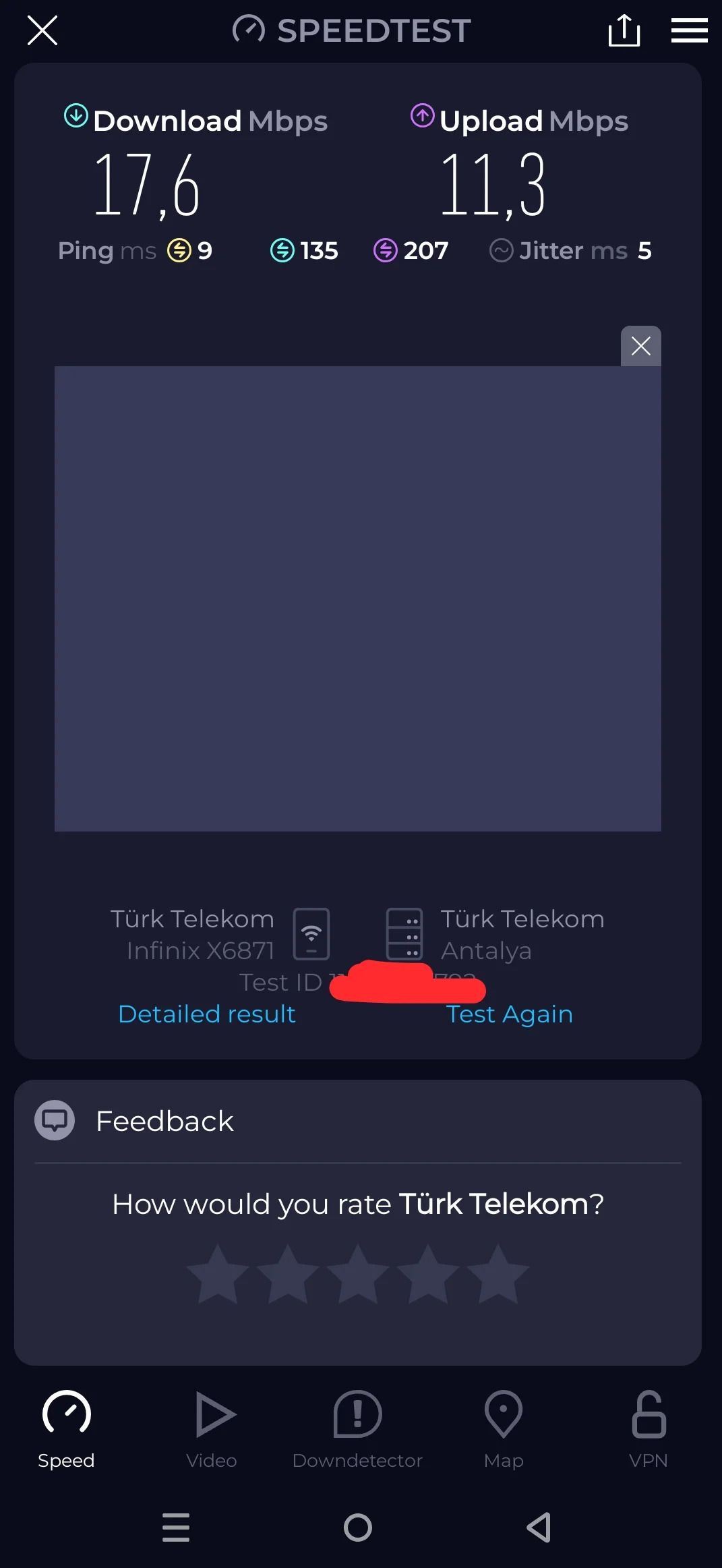Switch to the Map tab
Screen dimensions: 722x1568
504,1428
